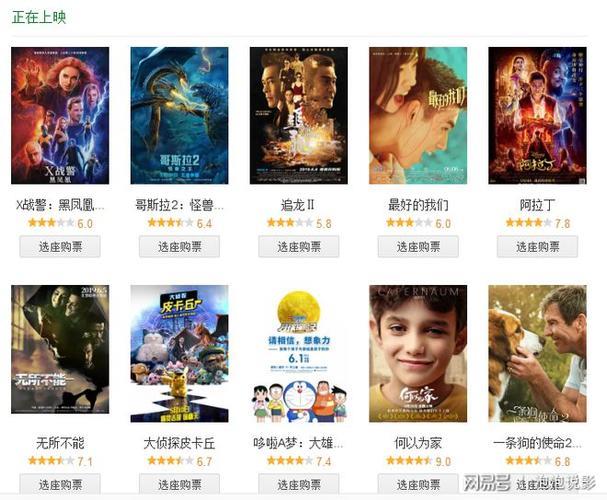
Task: Select seats for 阿拉丁
Action: [537, 247]
